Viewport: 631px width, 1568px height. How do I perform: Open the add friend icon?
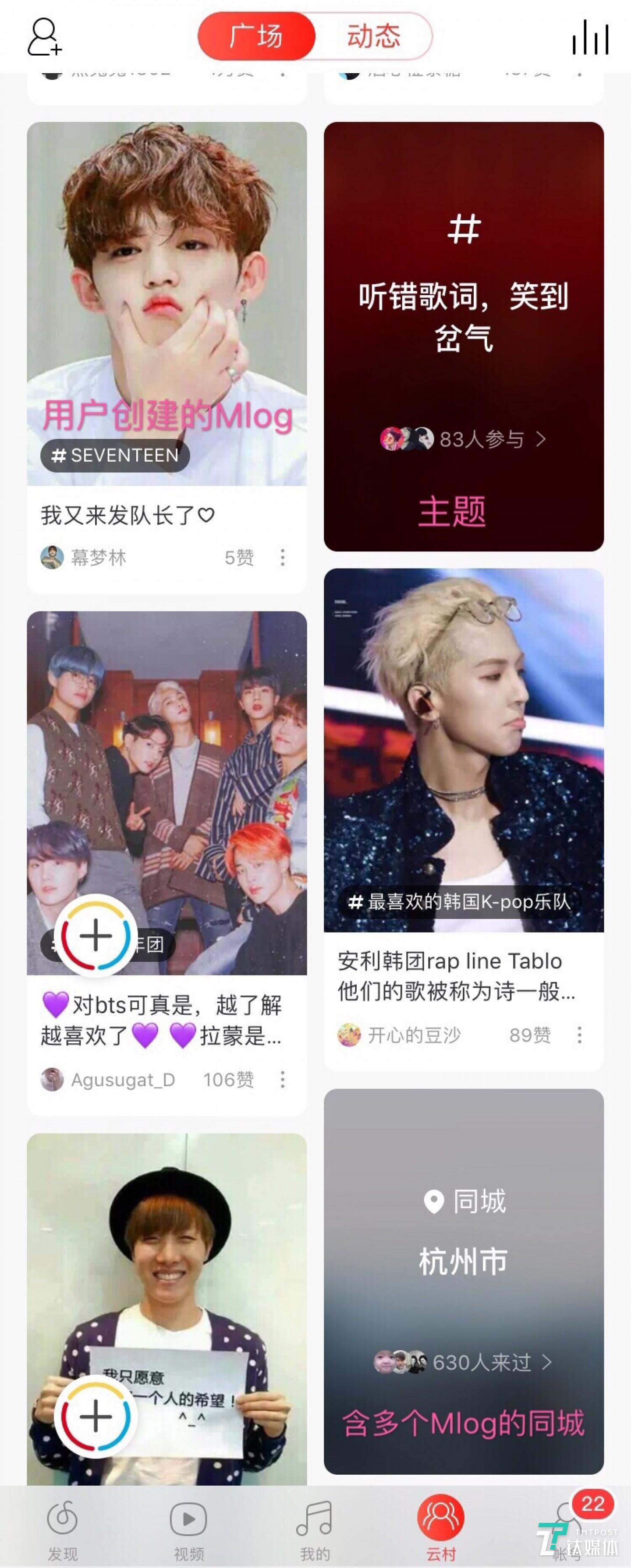(44, 36)
